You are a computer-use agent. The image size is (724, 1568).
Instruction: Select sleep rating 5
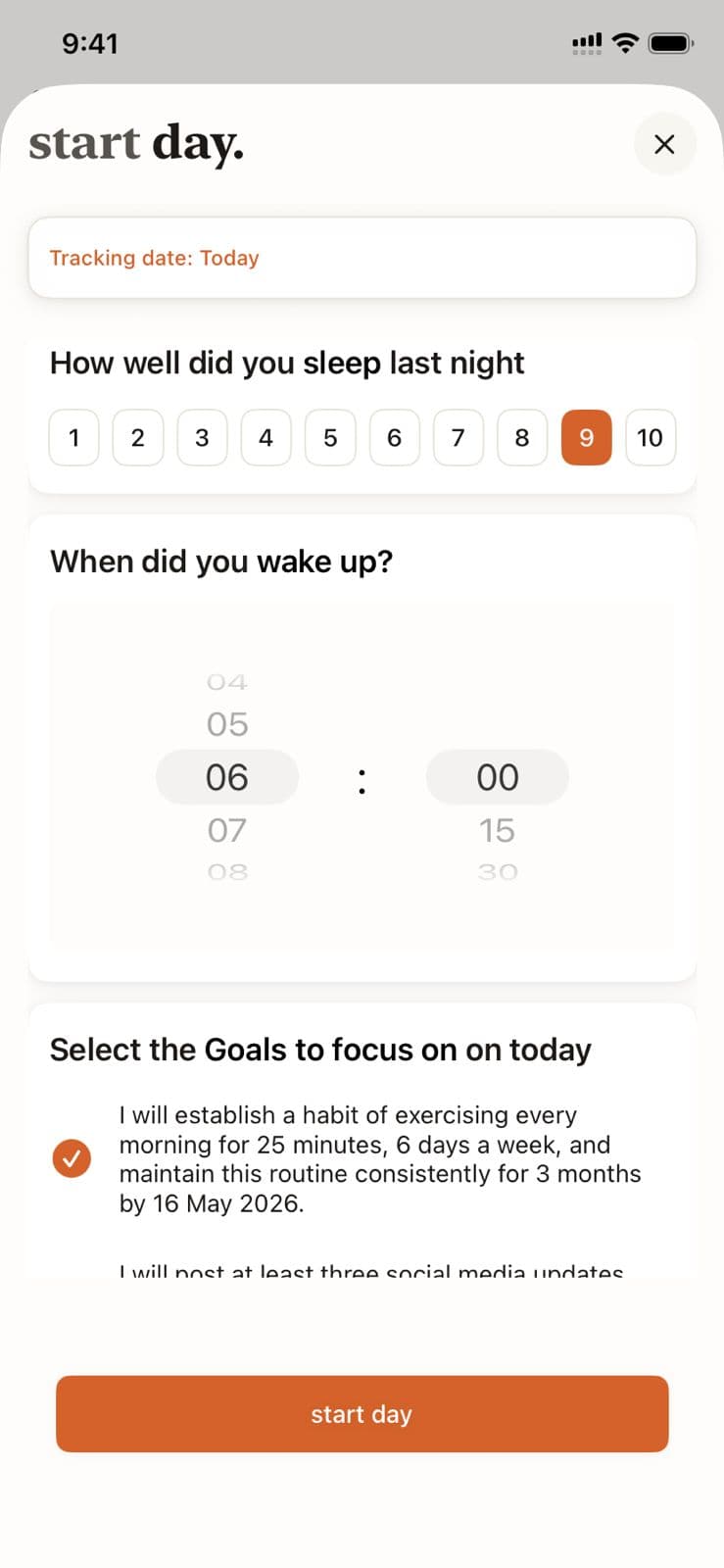click(x=330, y=438)
